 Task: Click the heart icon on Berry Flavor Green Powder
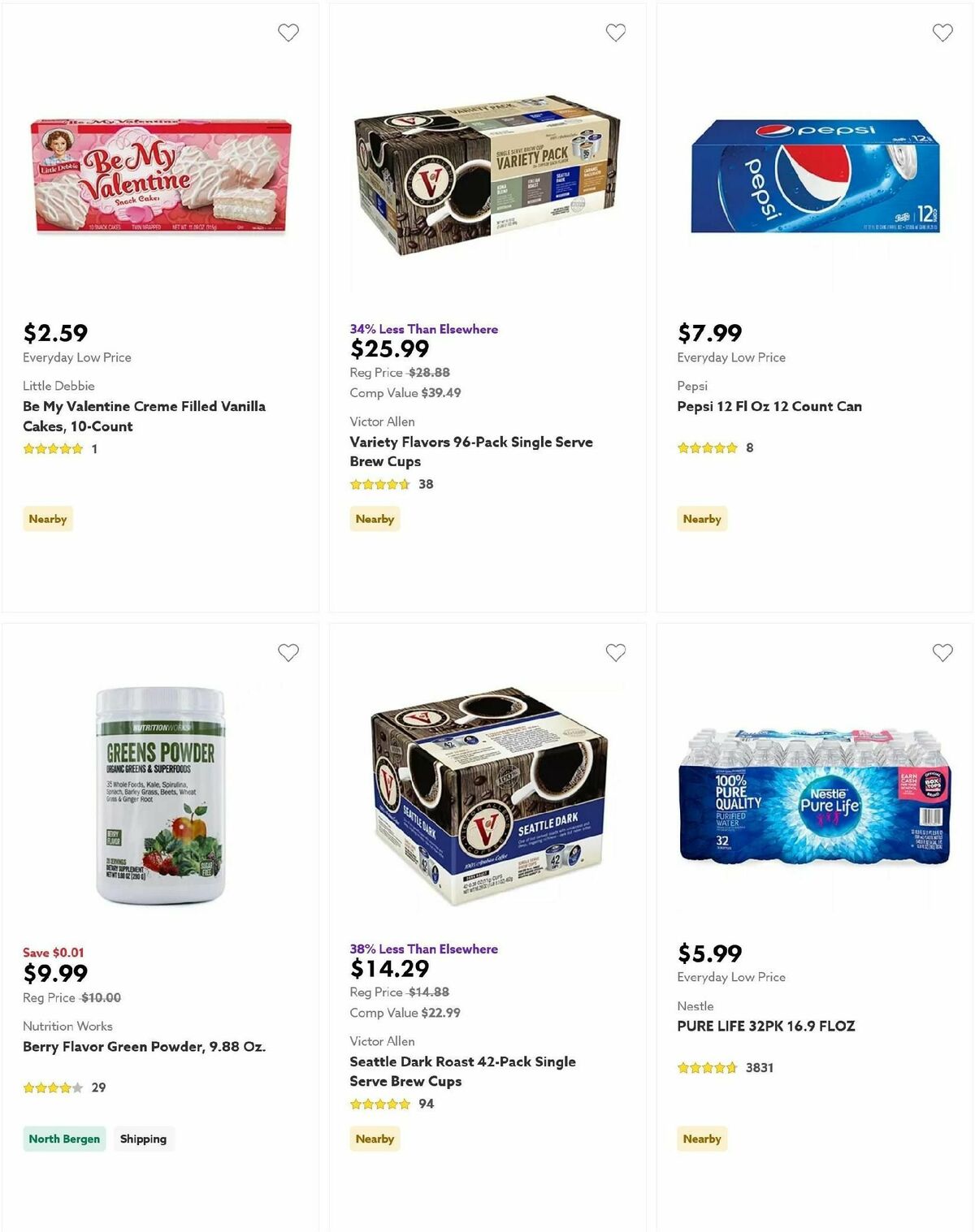click(x=288, y=652)
